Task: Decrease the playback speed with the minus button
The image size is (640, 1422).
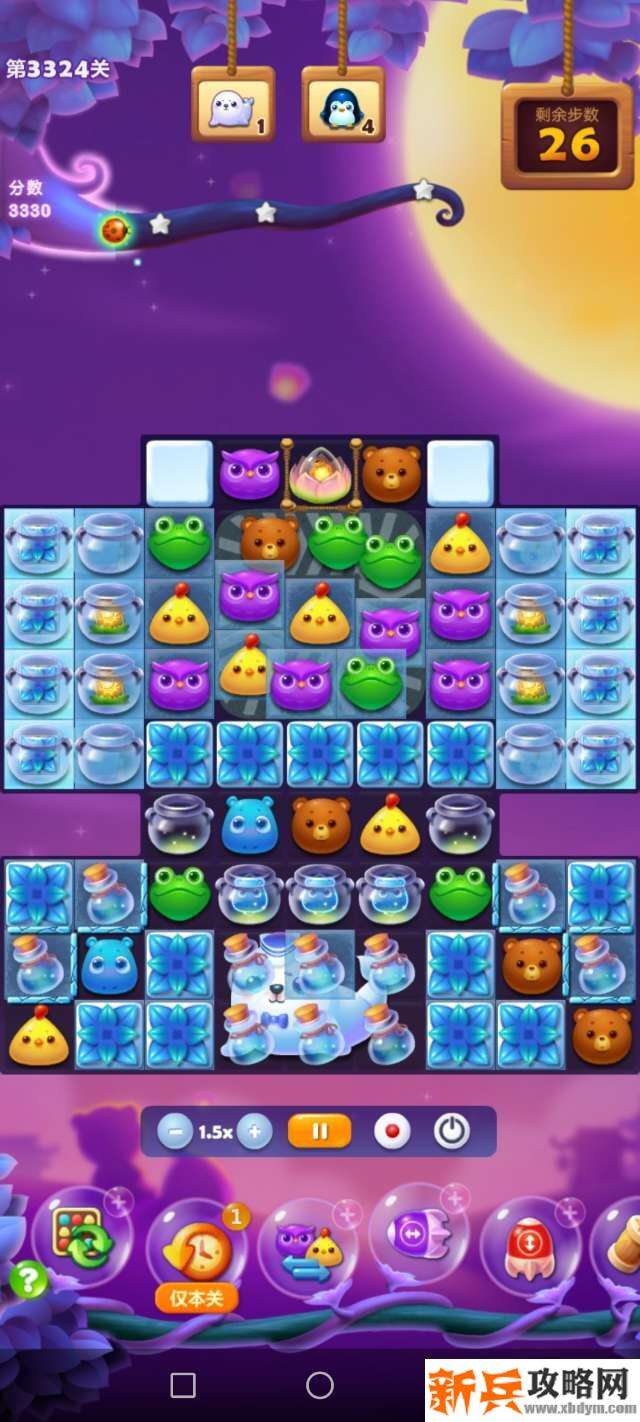Action: pyautogui.click(x=175, y=1132)
